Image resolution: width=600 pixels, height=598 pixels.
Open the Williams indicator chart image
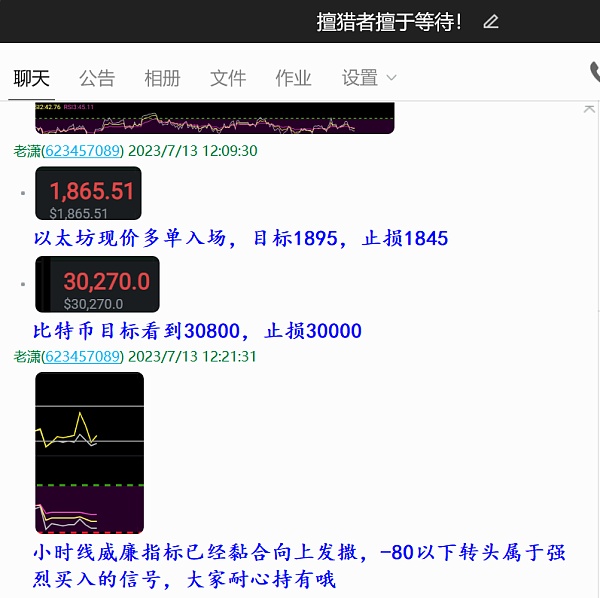89,452
